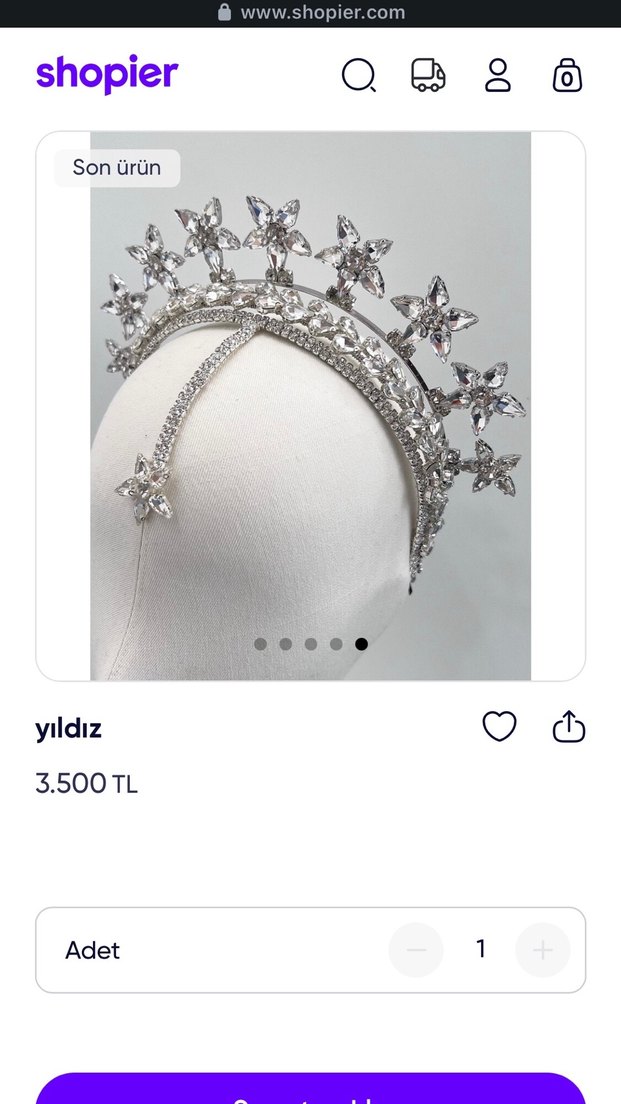Open the search icon in the header
621x1104 pixels.
coord(358,75)
